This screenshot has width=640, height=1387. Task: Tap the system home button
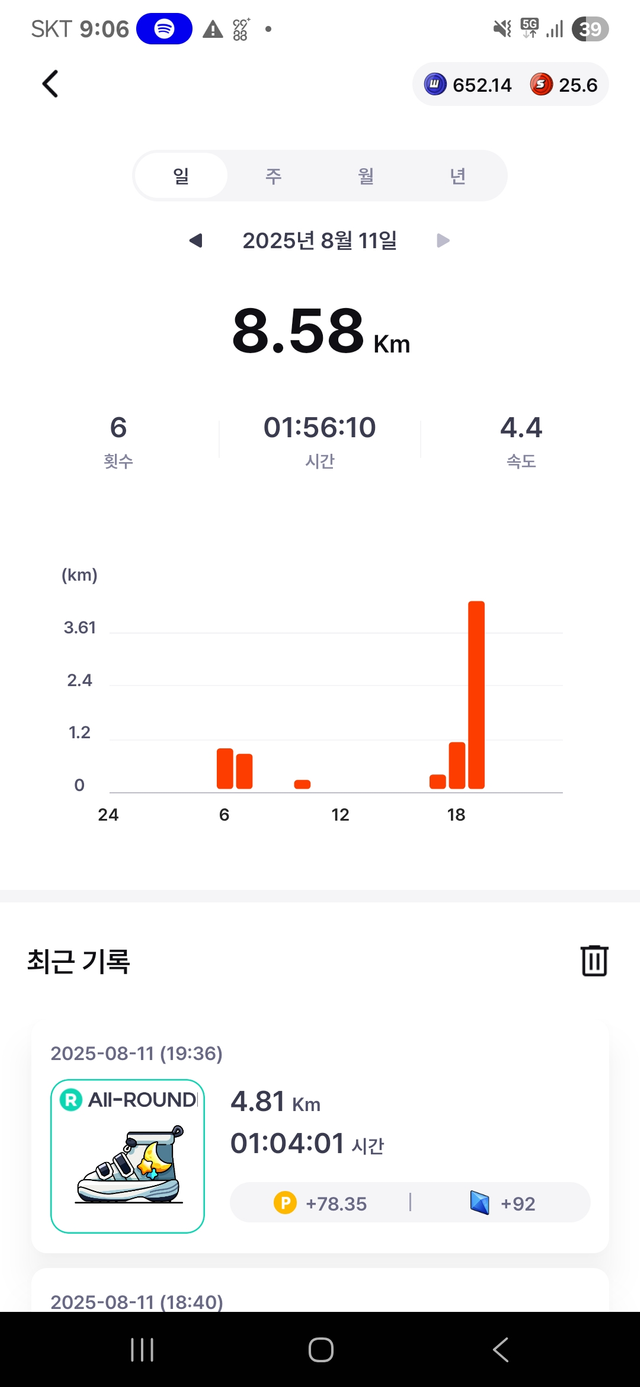(320, 1350)
